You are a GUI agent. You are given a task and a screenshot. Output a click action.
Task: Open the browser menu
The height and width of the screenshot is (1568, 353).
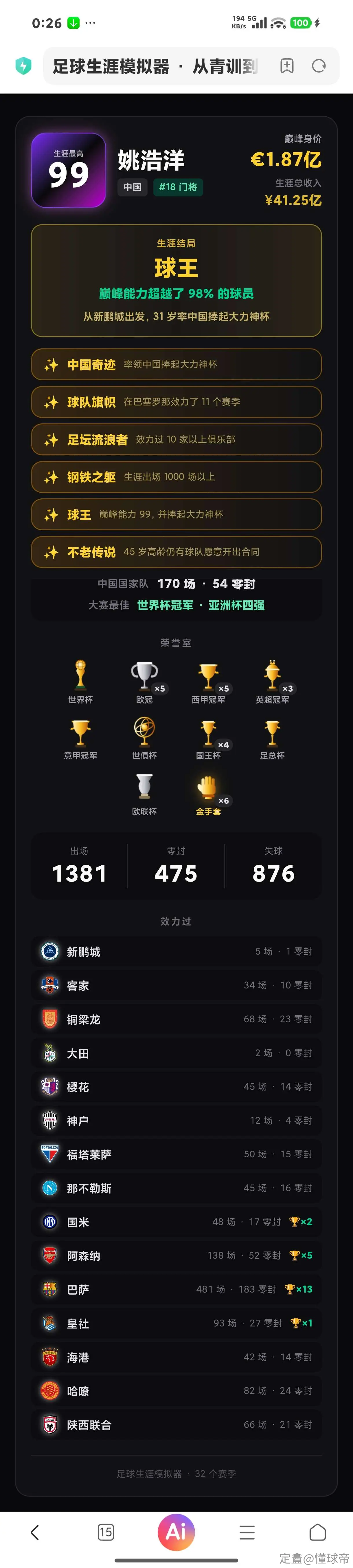(247, 1532)
